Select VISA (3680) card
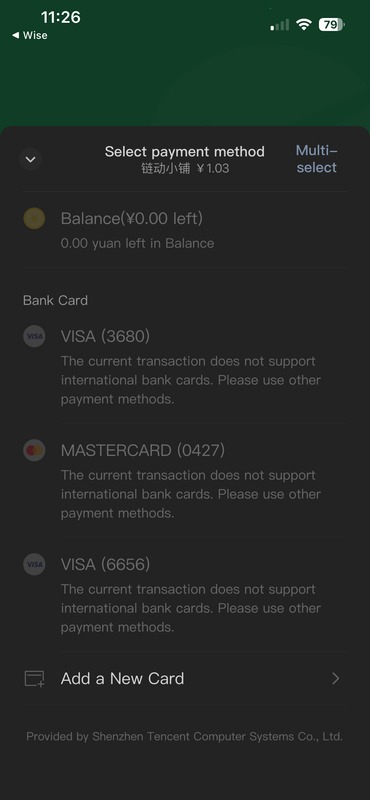370x800 pixels. point(185,367)
